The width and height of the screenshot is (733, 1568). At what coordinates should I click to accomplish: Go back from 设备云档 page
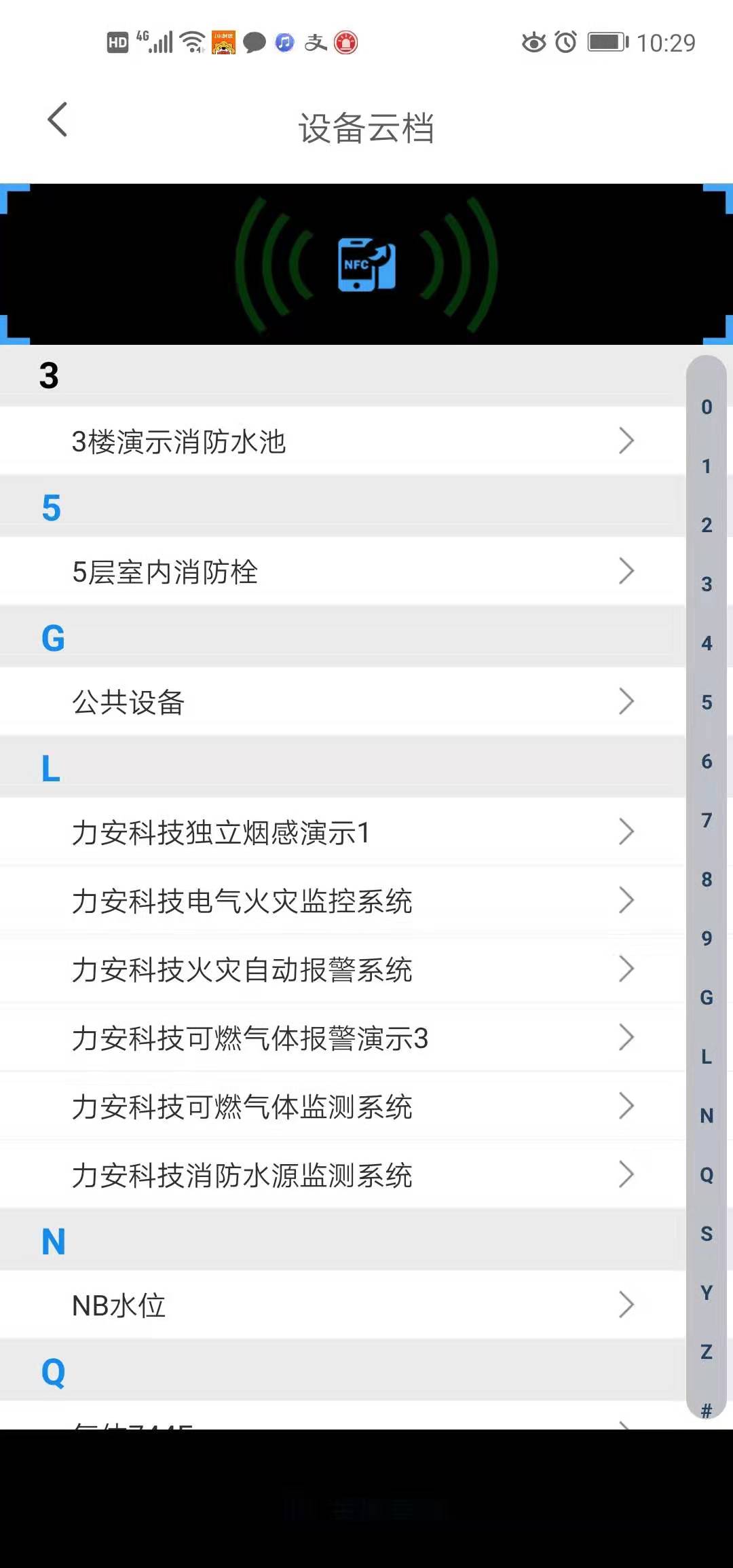tap(58, 120)
